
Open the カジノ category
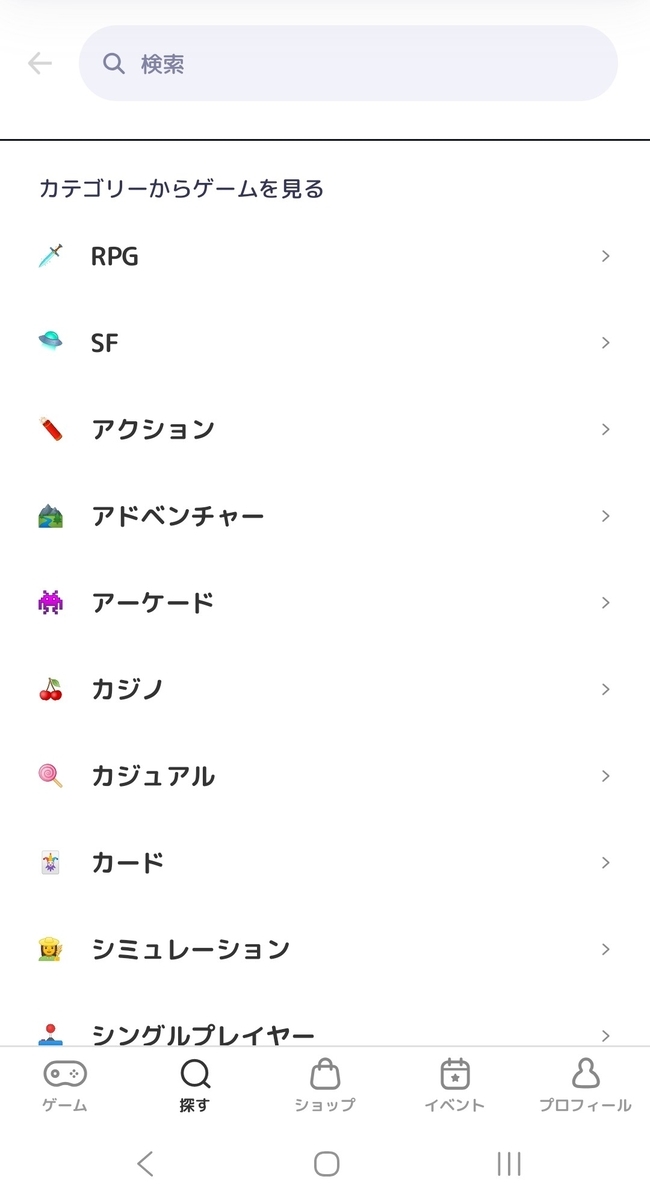(x=324, y=689)
